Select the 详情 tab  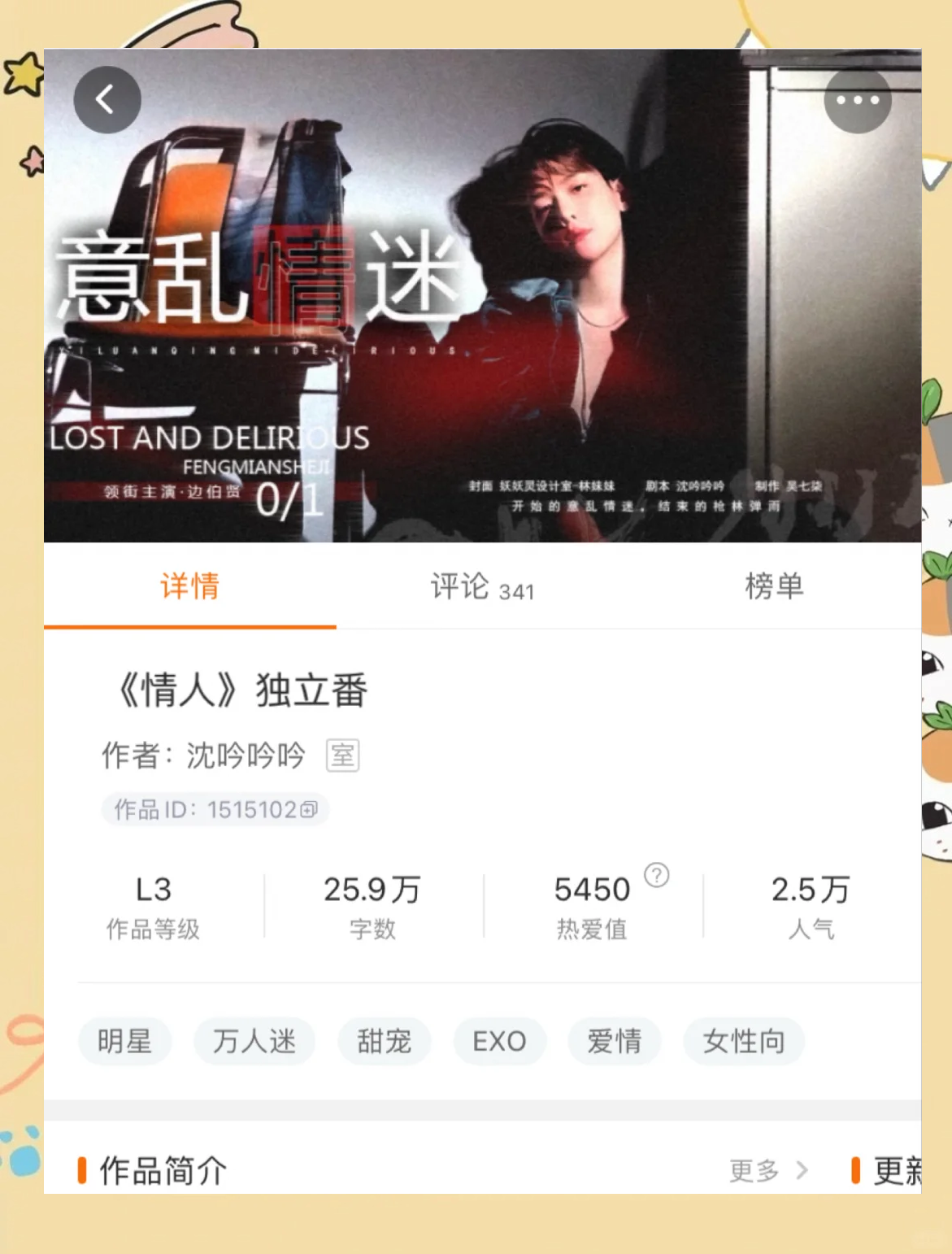coord(190,586)
